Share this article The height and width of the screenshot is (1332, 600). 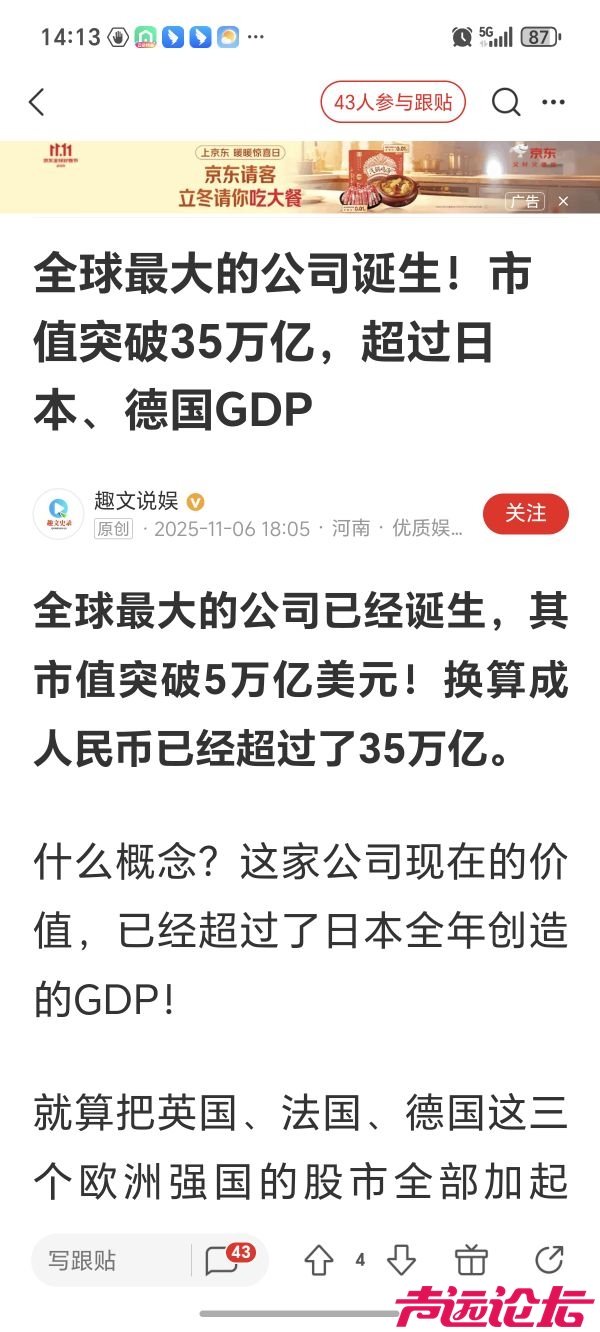[x=549, y=1260]
